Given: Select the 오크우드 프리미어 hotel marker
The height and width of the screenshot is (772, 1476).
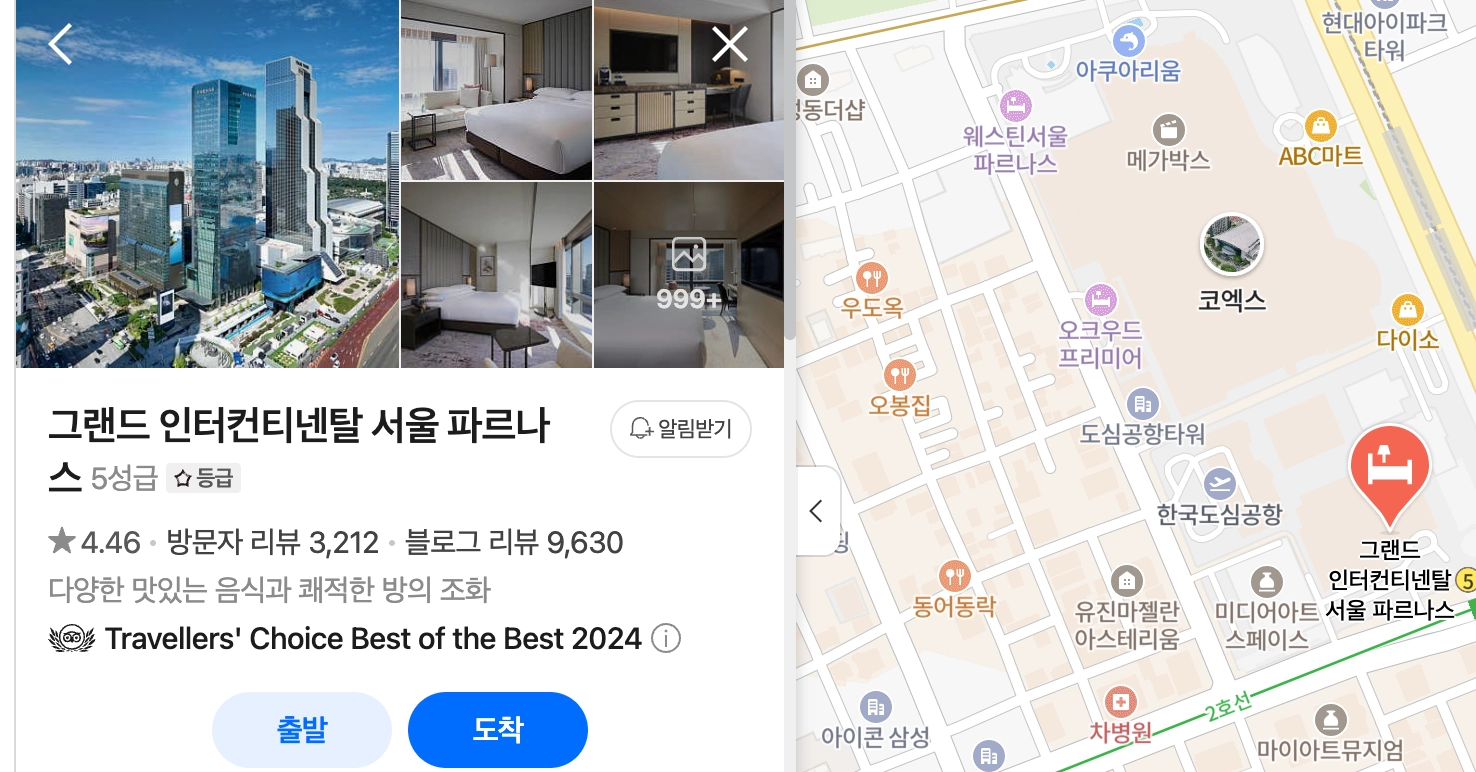Looking at the screenshot, I should pyautogui.click(x=1100, y=298).
